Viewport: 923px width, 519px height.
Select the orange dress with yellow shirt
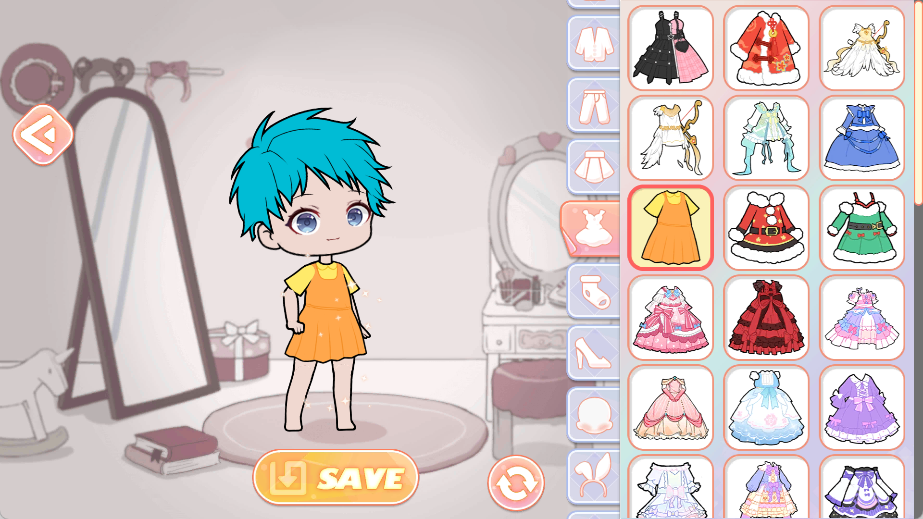670,228
